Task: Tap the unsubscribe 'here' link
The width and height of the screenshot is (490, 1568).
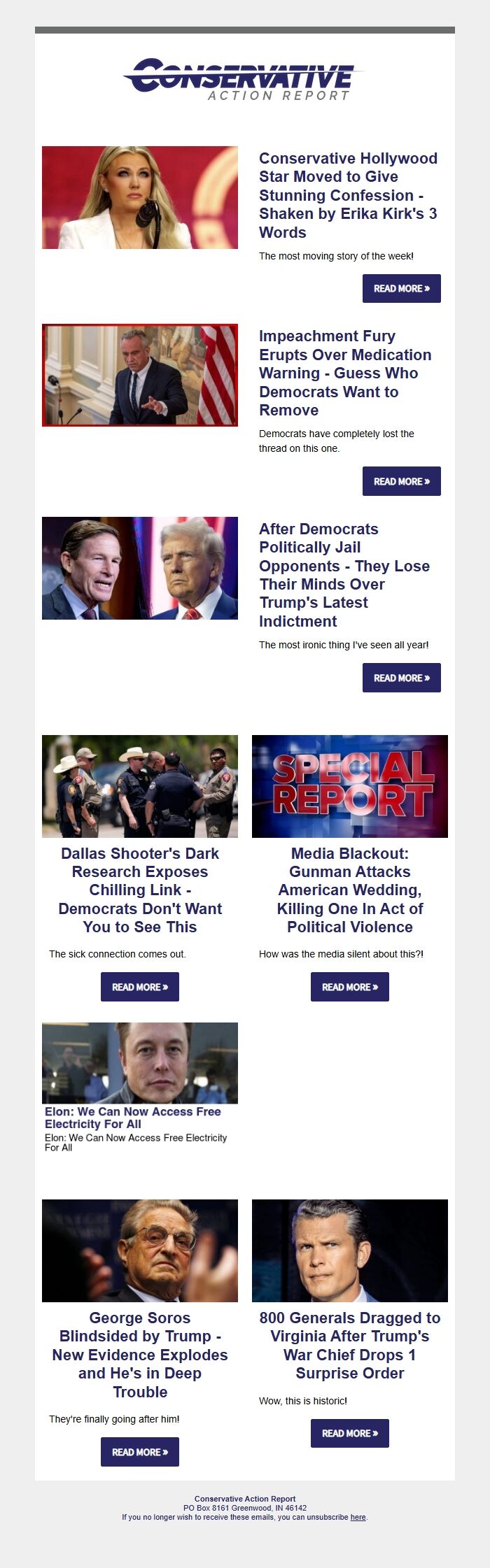Action: [358, 1517]
